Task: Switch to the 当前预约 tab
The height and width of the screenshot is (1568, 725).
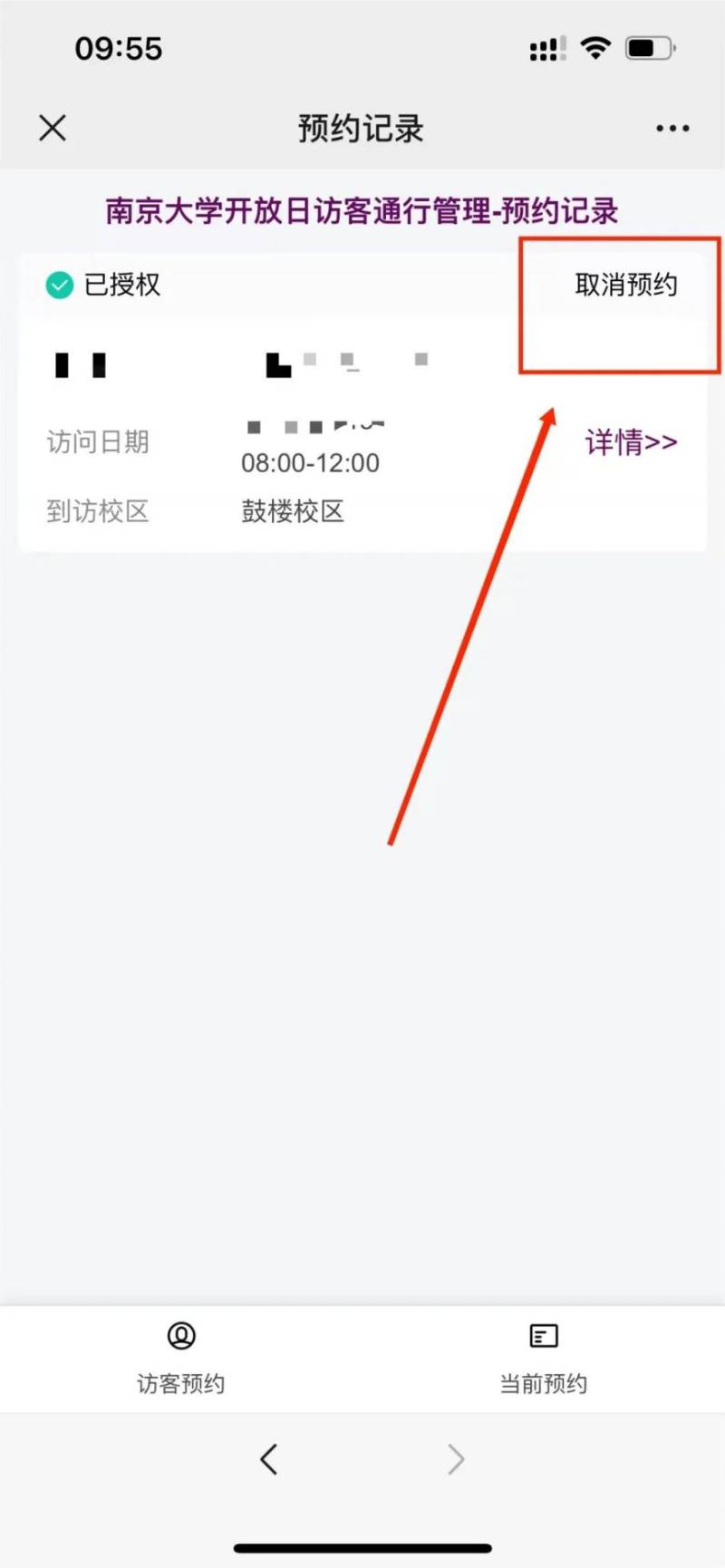Action: pos(544,1359)
